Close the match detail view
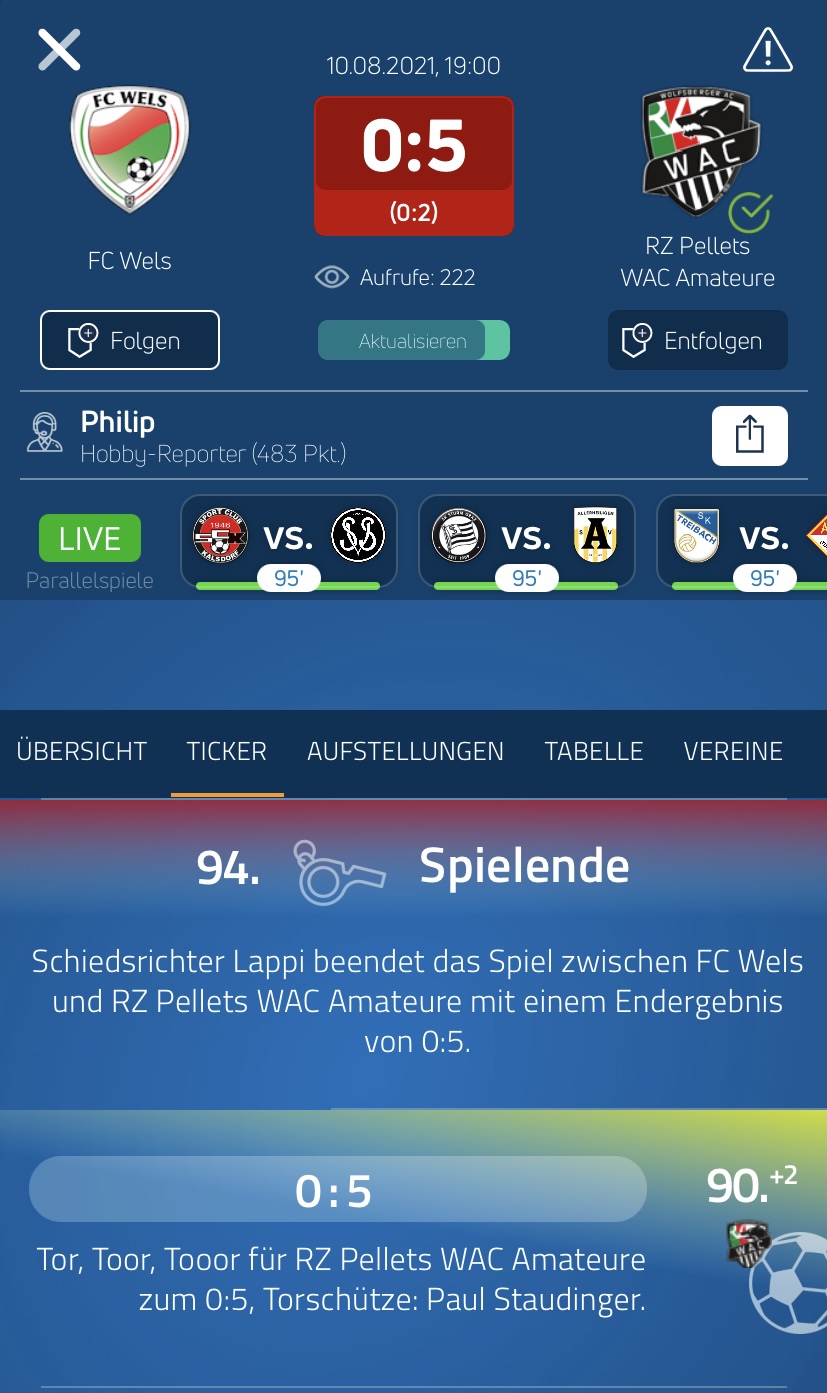This screenshot has height=1393, width=827. (59, 49)
